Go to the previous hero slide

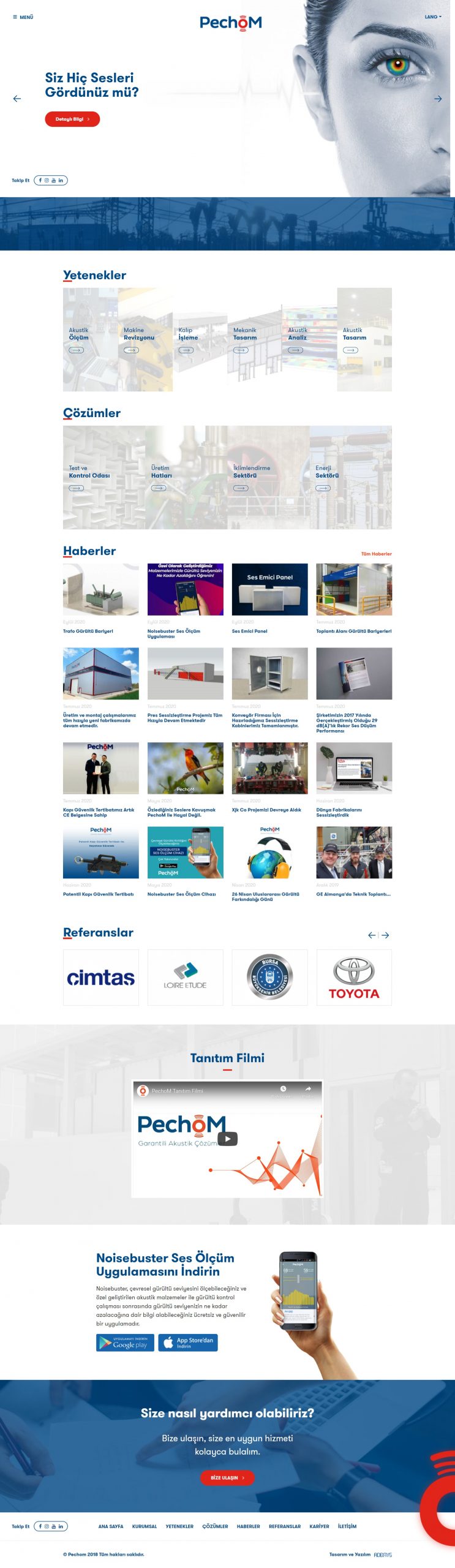tap(17, 99)
